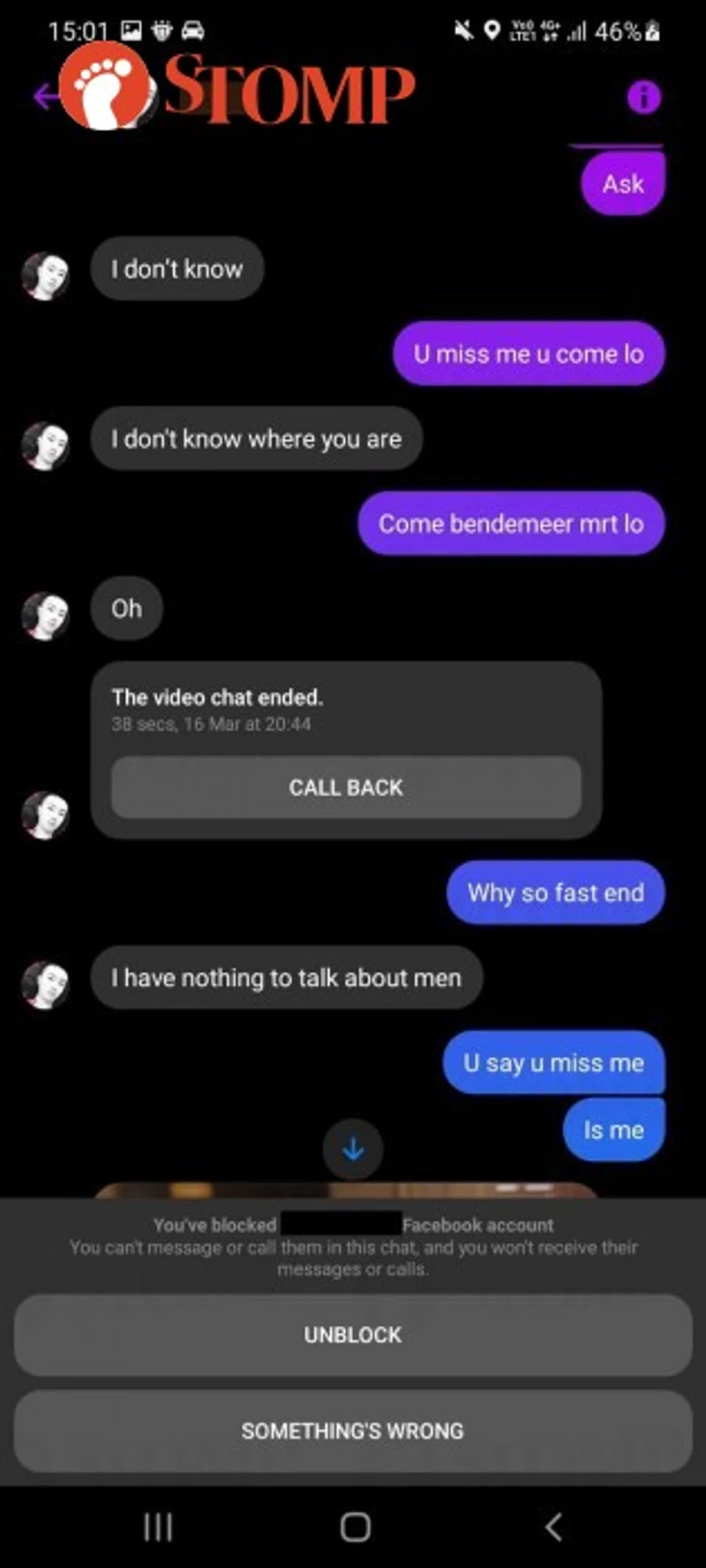The image size is (706, 1568).
Task: Go to the phone home screen
Action: tap(354, 1527)
